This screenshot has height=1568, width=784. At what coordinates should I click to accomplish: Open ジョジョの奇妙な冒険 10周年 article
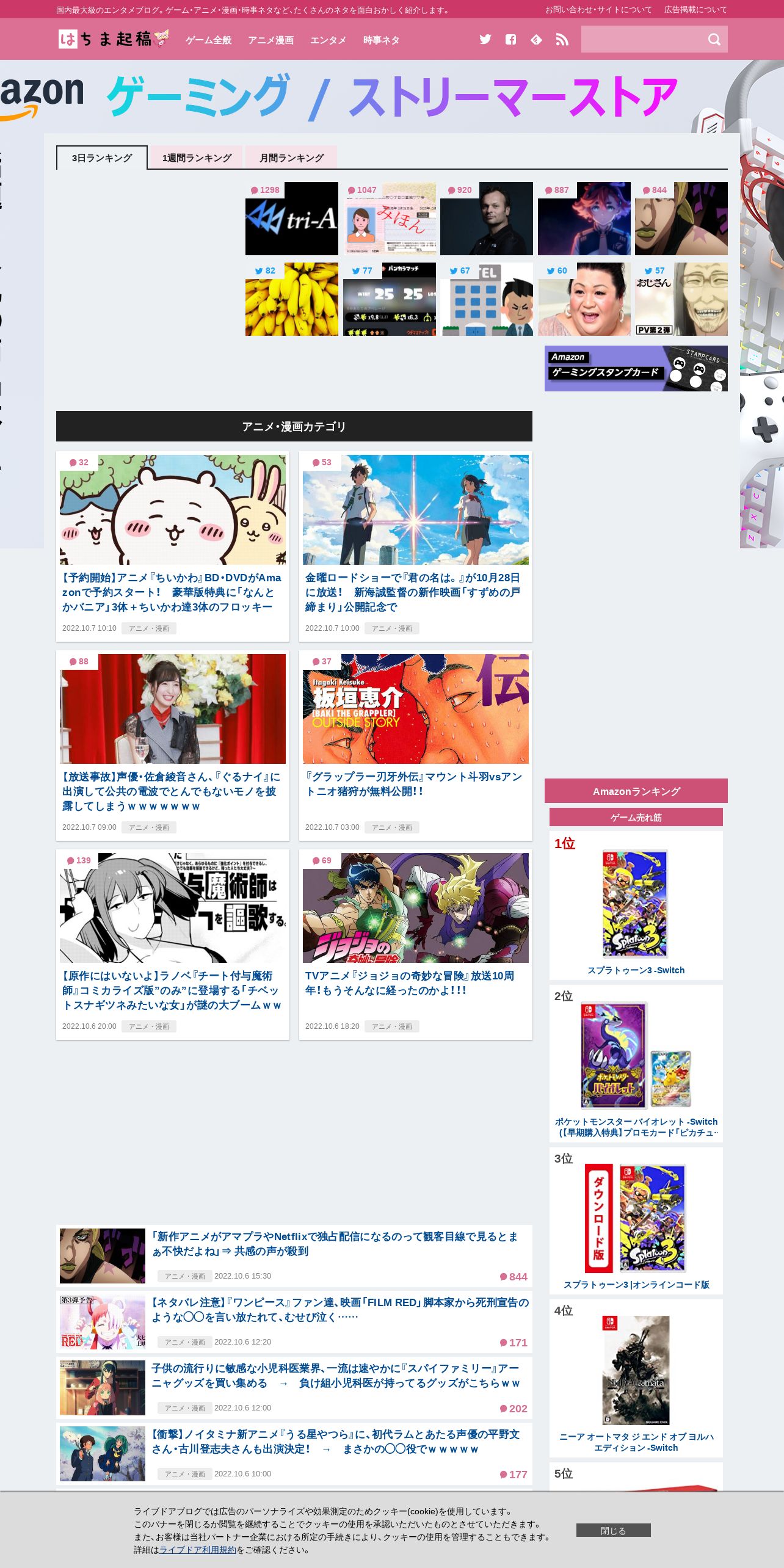tap(416, 945)
